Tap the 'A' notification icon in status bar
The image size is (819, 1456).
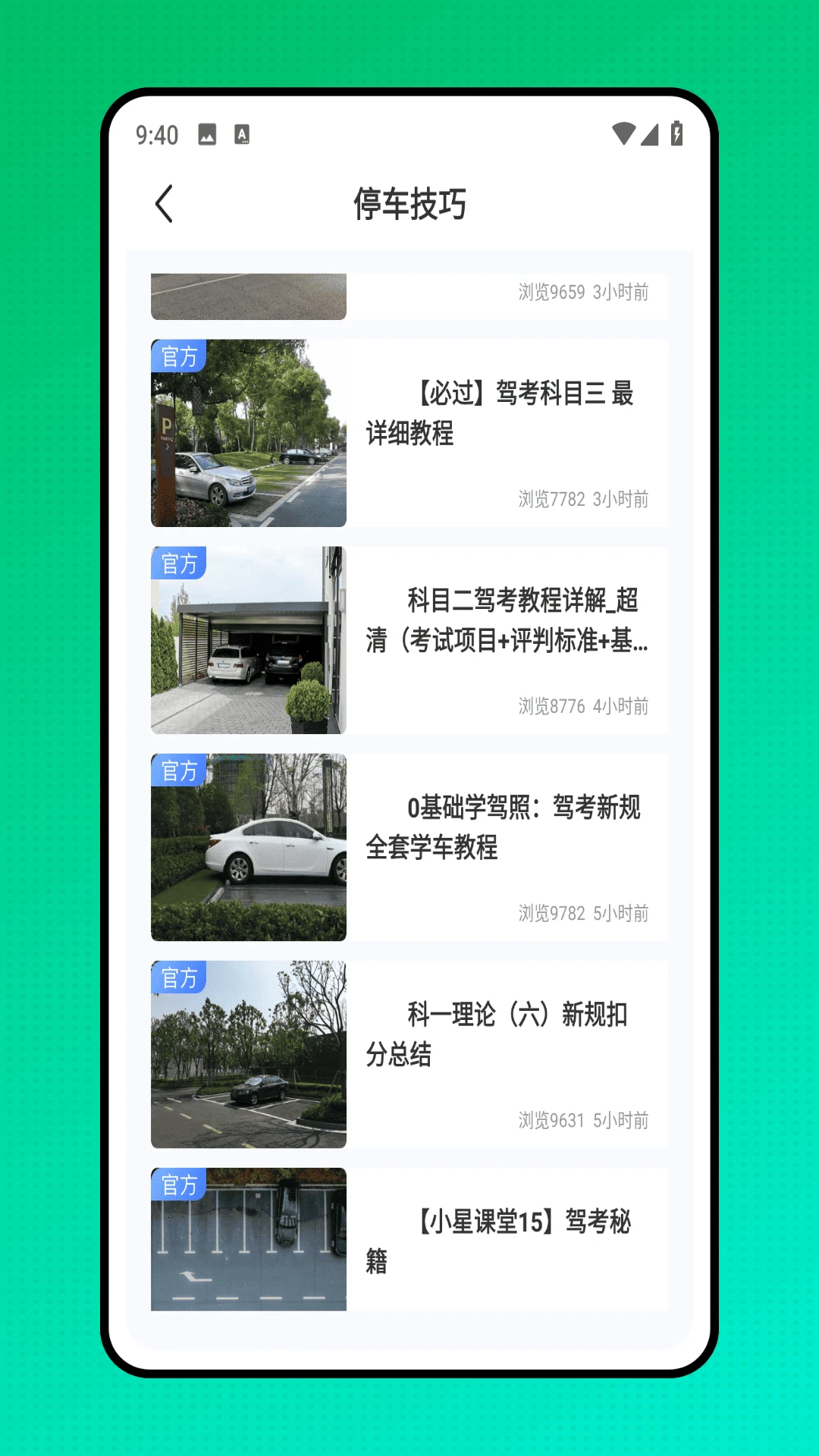(242, 133)
